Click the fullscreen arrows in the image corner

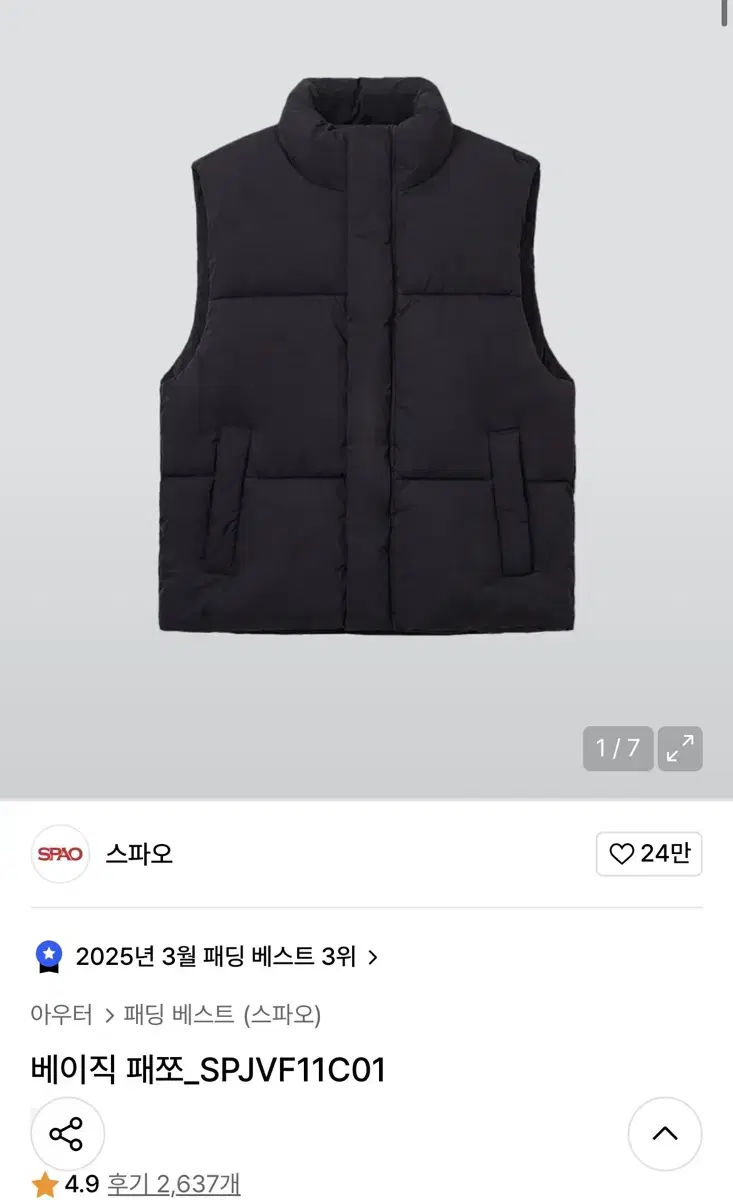pyautogui.click(x=679, y=747)
